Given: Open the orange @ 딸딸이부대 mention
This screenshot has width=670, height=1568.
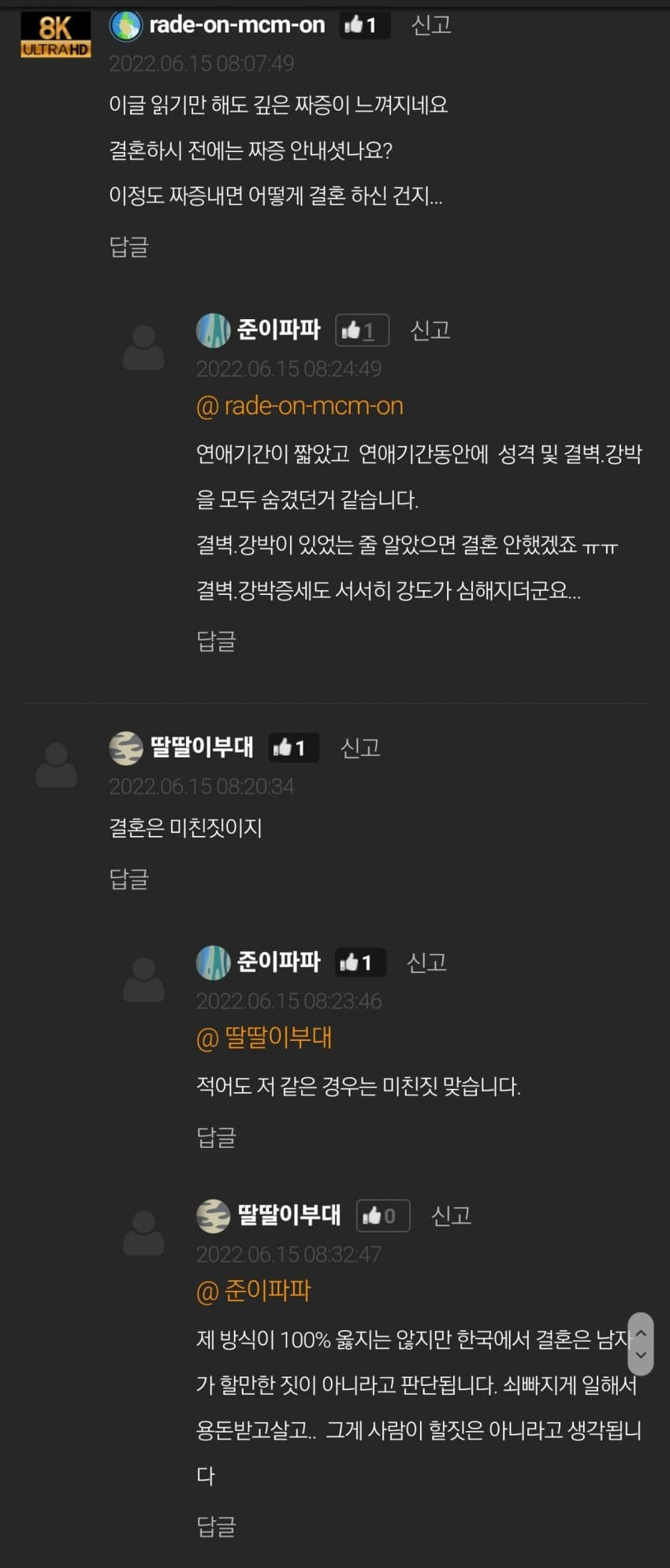Looking at the screenshot, I should 264,1038.
